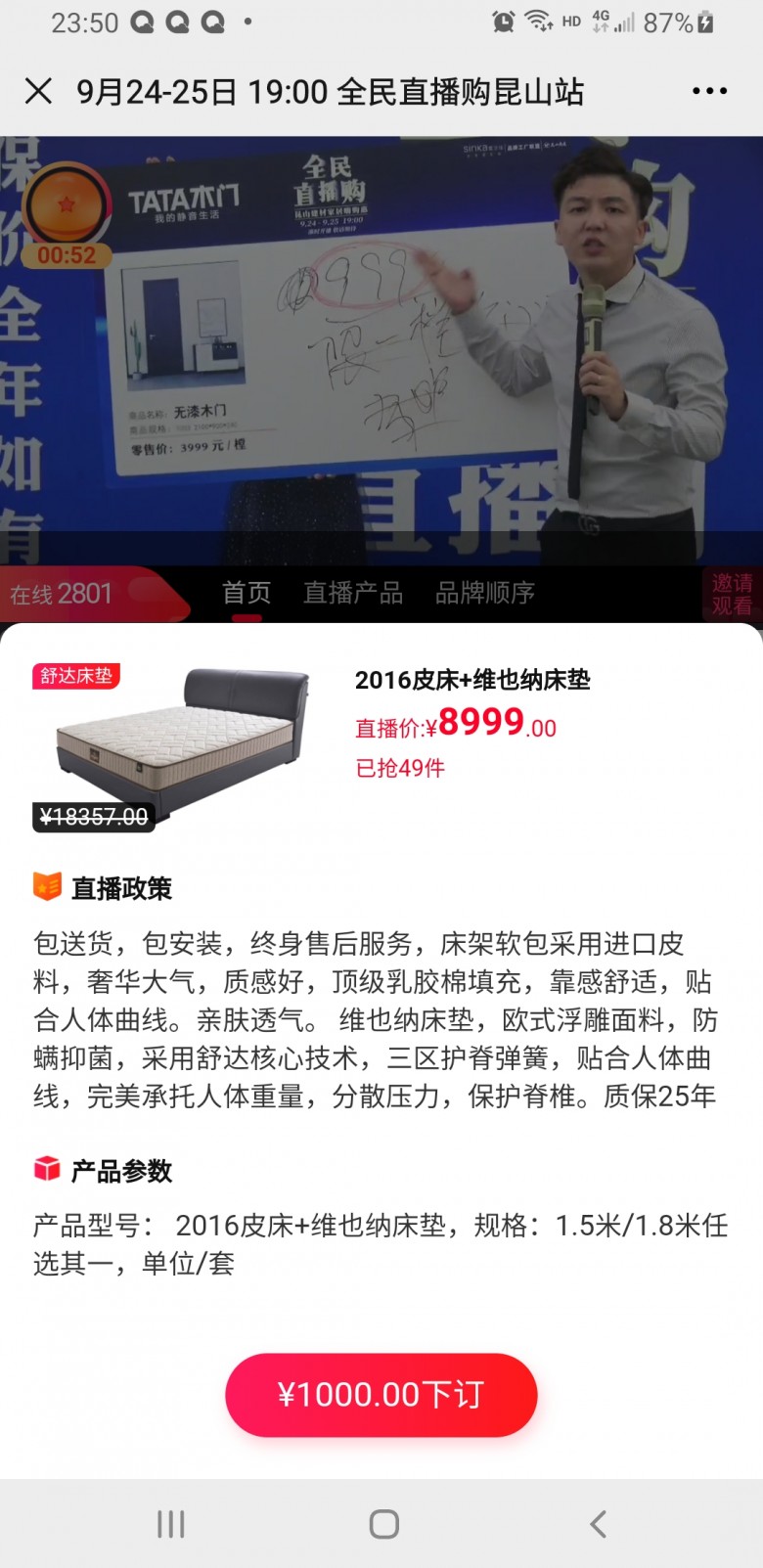763x1568 pixels.
Task: Go back using system navigation
Action: (x=598, y=1523)
